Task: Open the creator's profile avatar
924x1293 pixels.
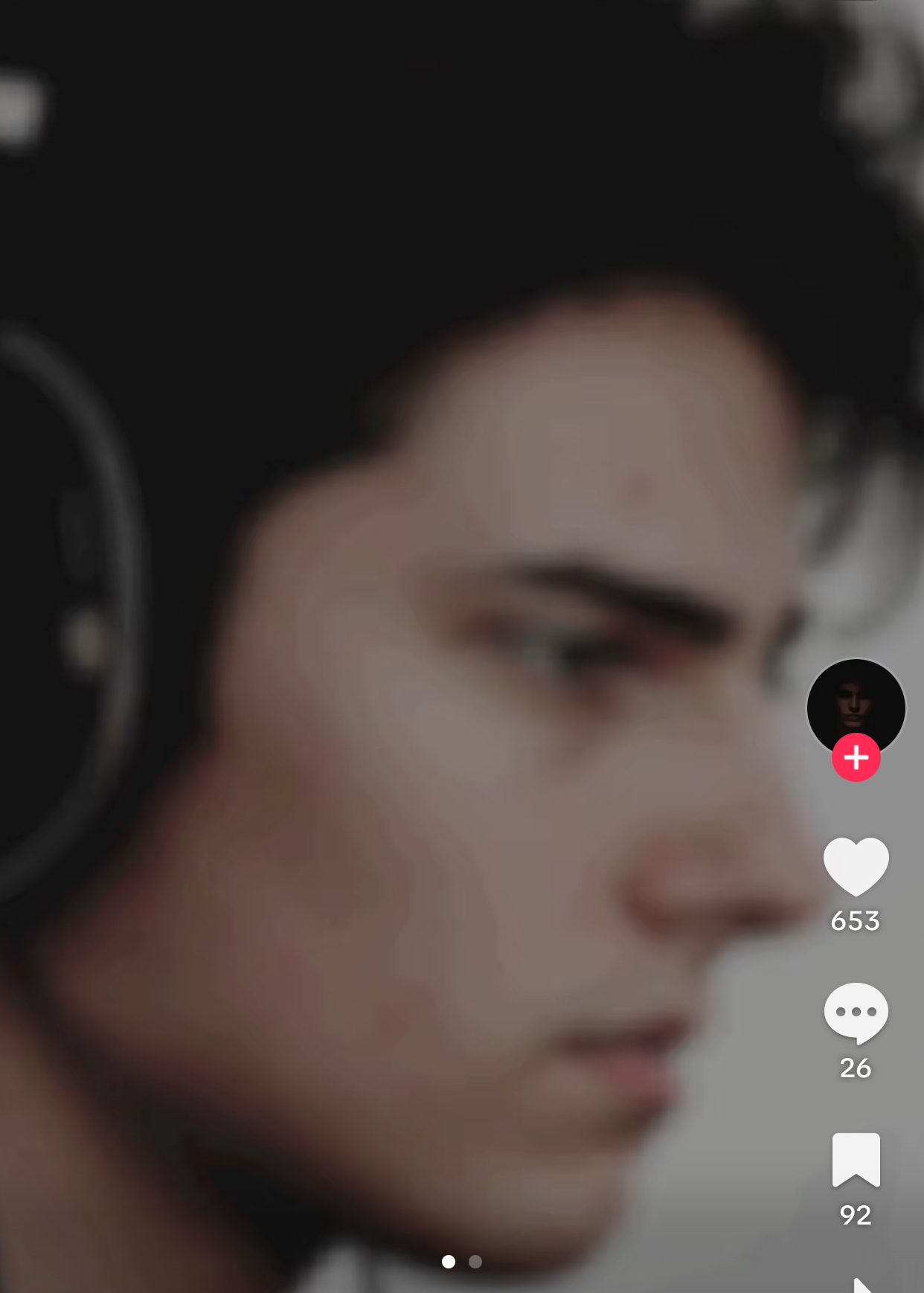Action: point(856,702)
